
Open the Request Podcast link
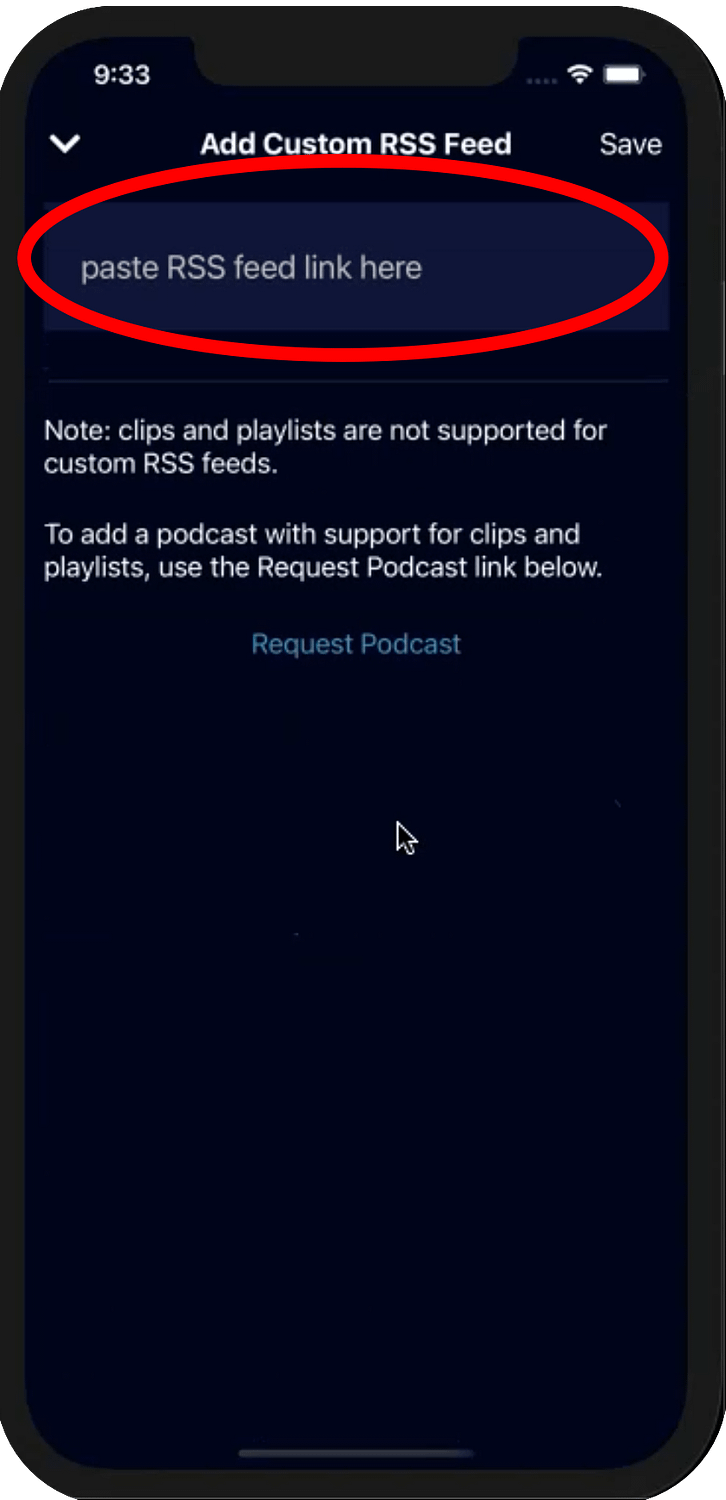356,643
